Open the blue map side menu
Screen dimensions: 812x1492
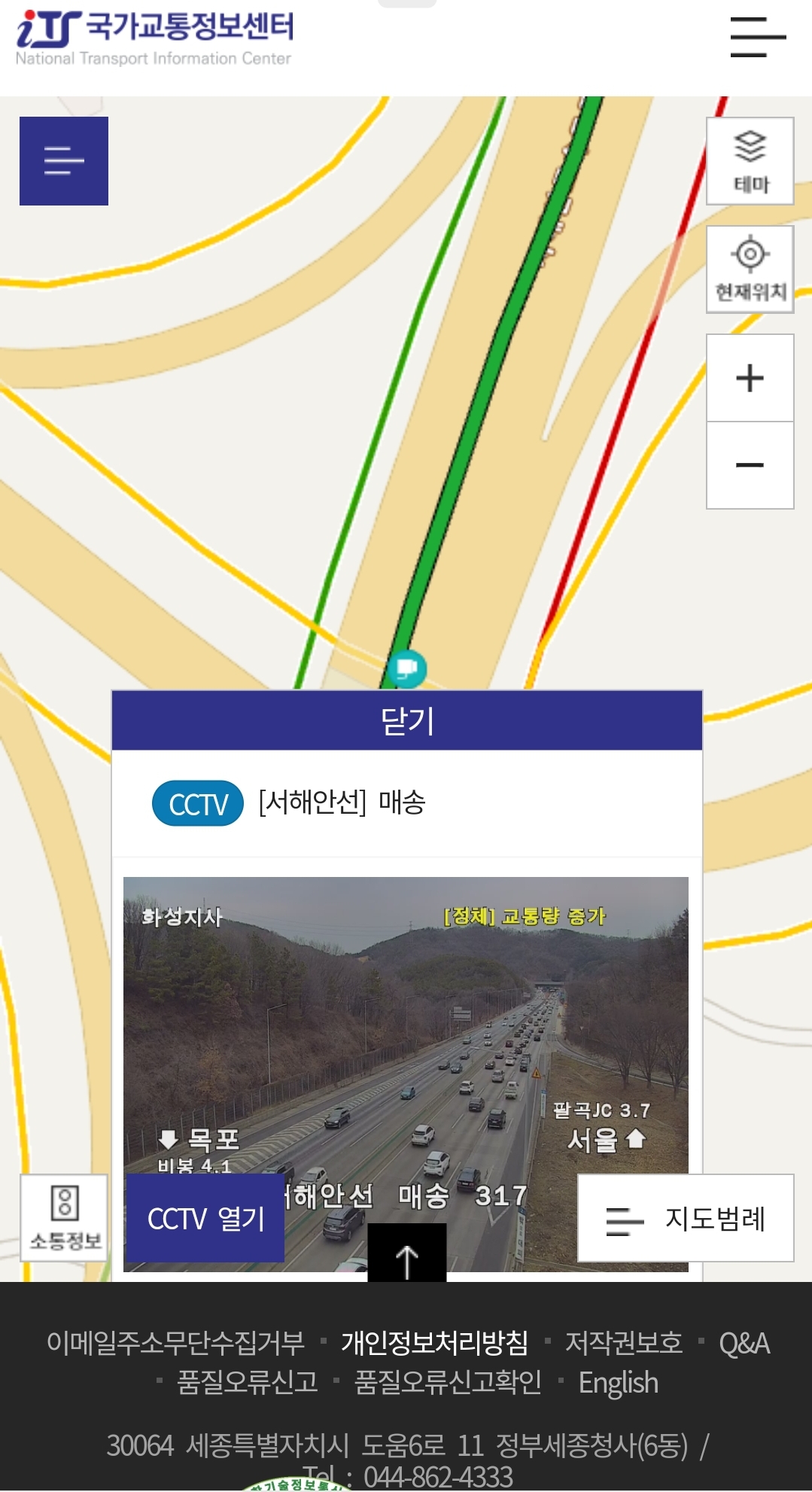(x=64, y=161)
